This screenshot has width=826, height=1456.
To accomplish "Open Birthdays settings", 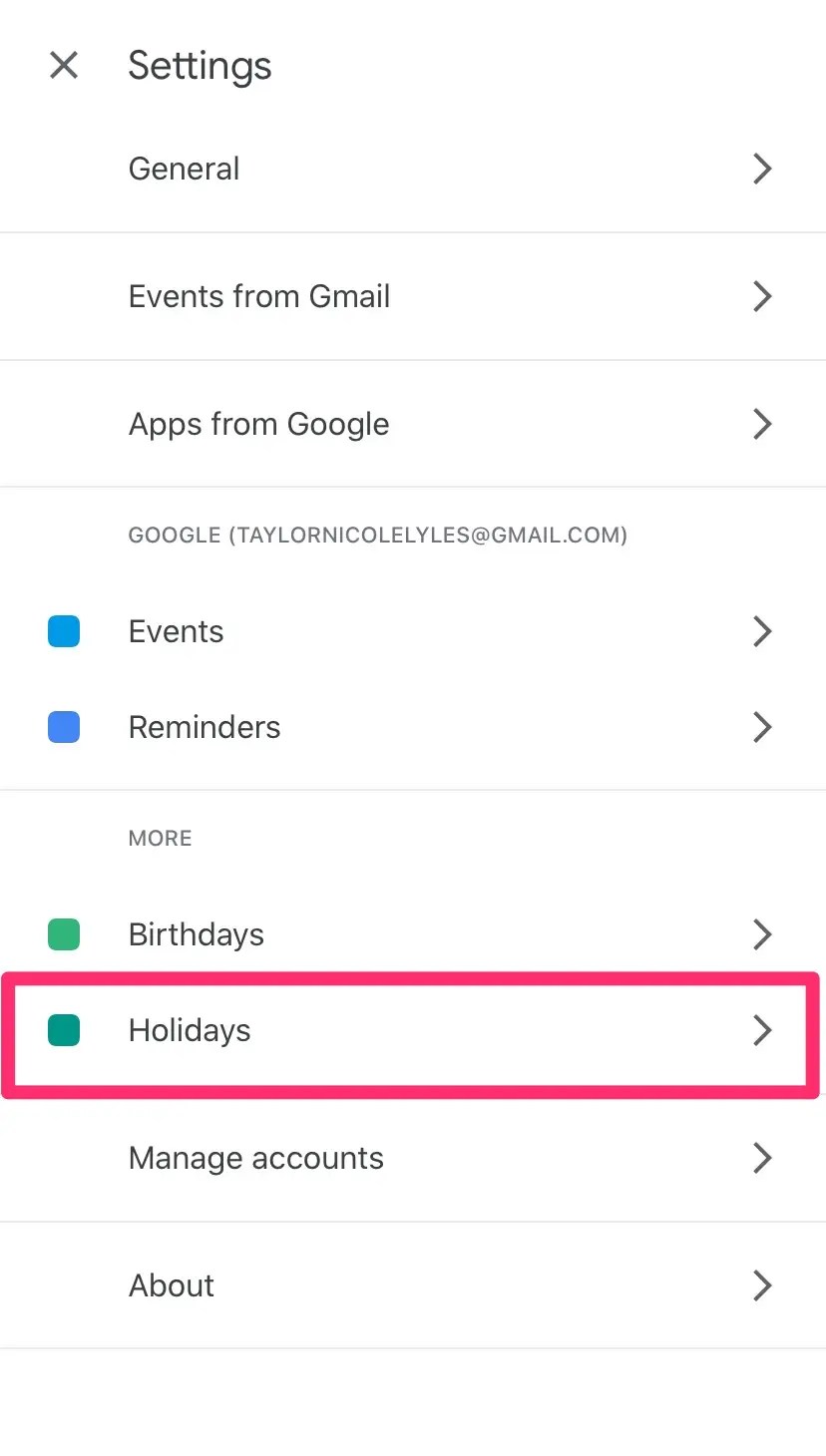I will point(413,934).
